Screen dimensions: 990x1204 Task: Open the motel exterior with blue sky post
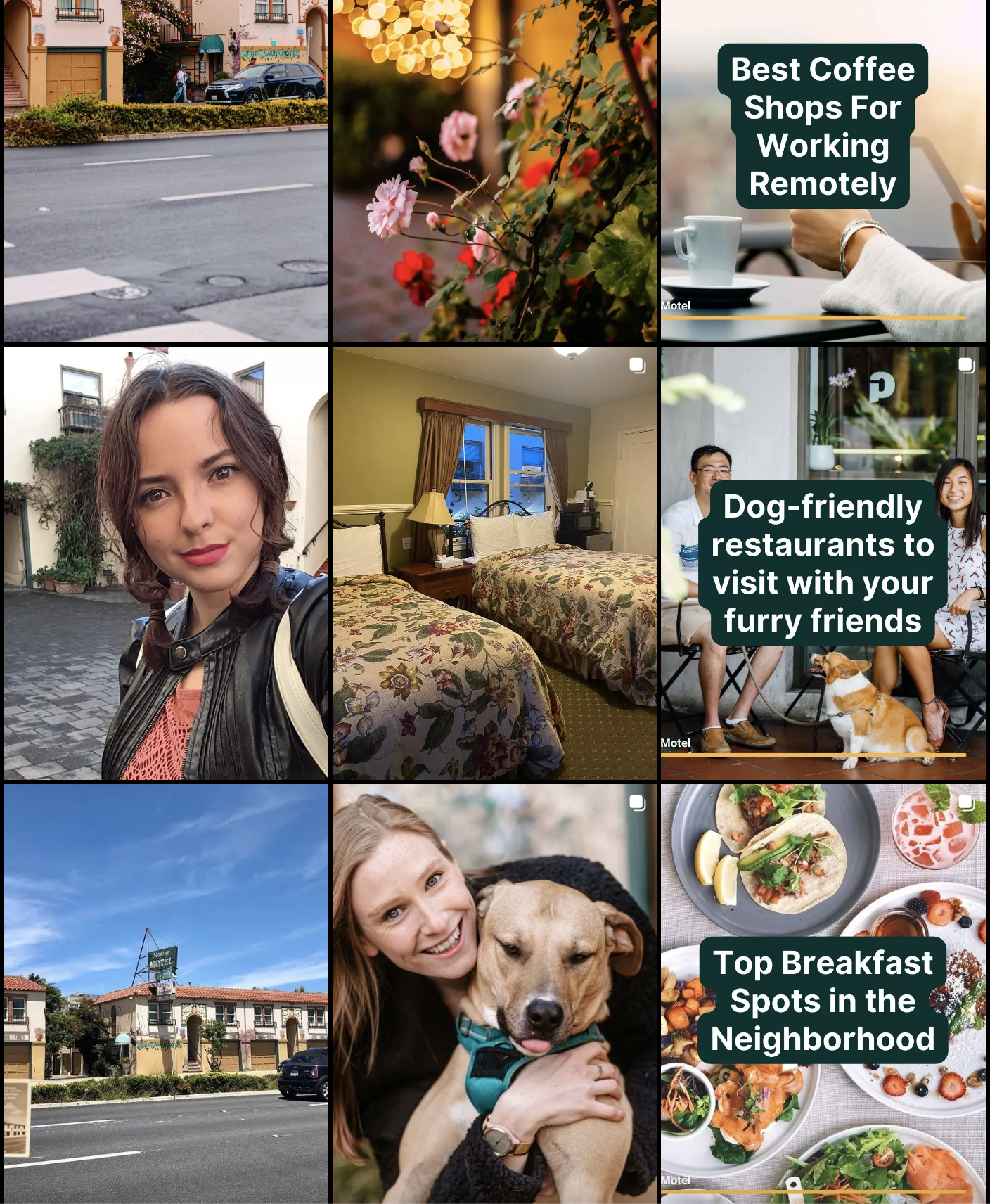pos(165,993)
